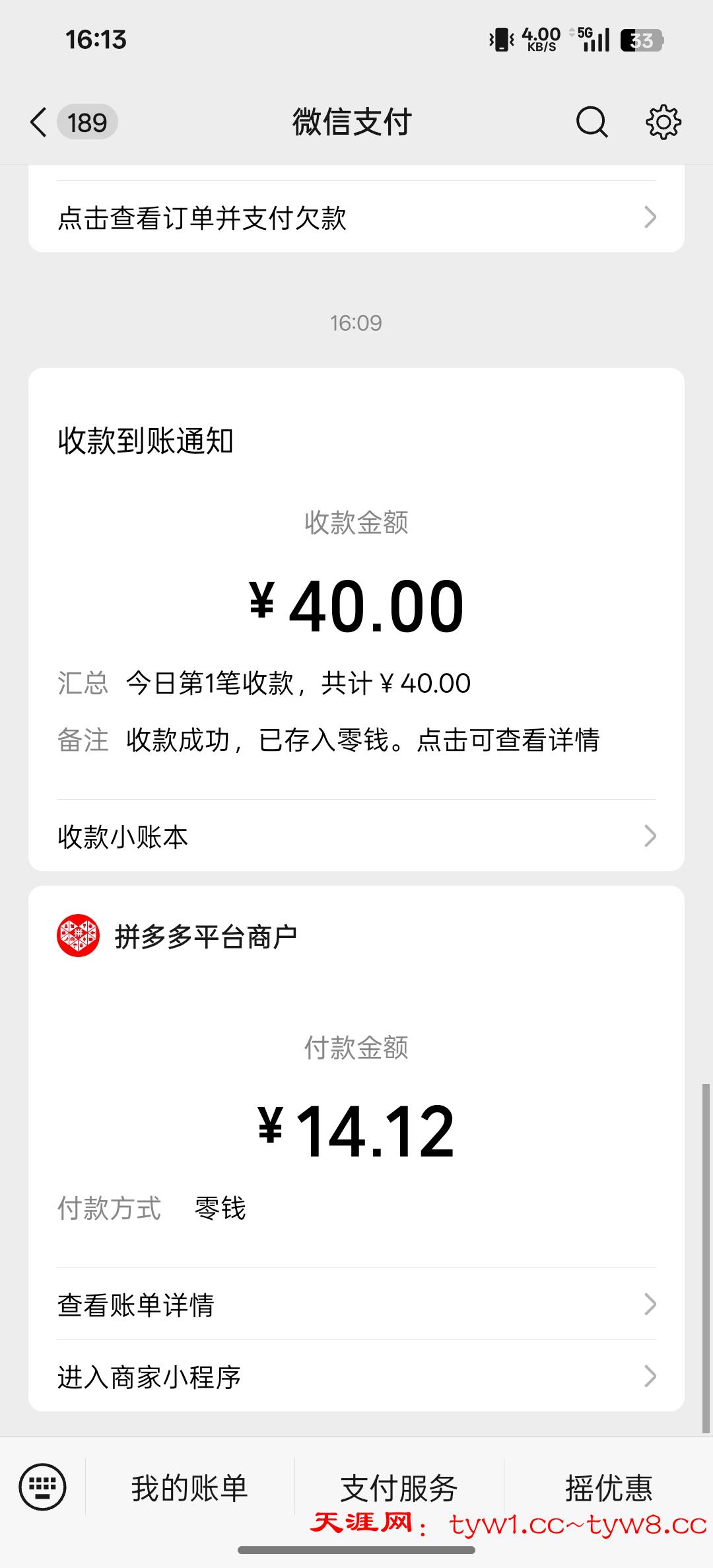Open search in 微信支付
This screenshot has height=1568, width=713.
[591, 123]
